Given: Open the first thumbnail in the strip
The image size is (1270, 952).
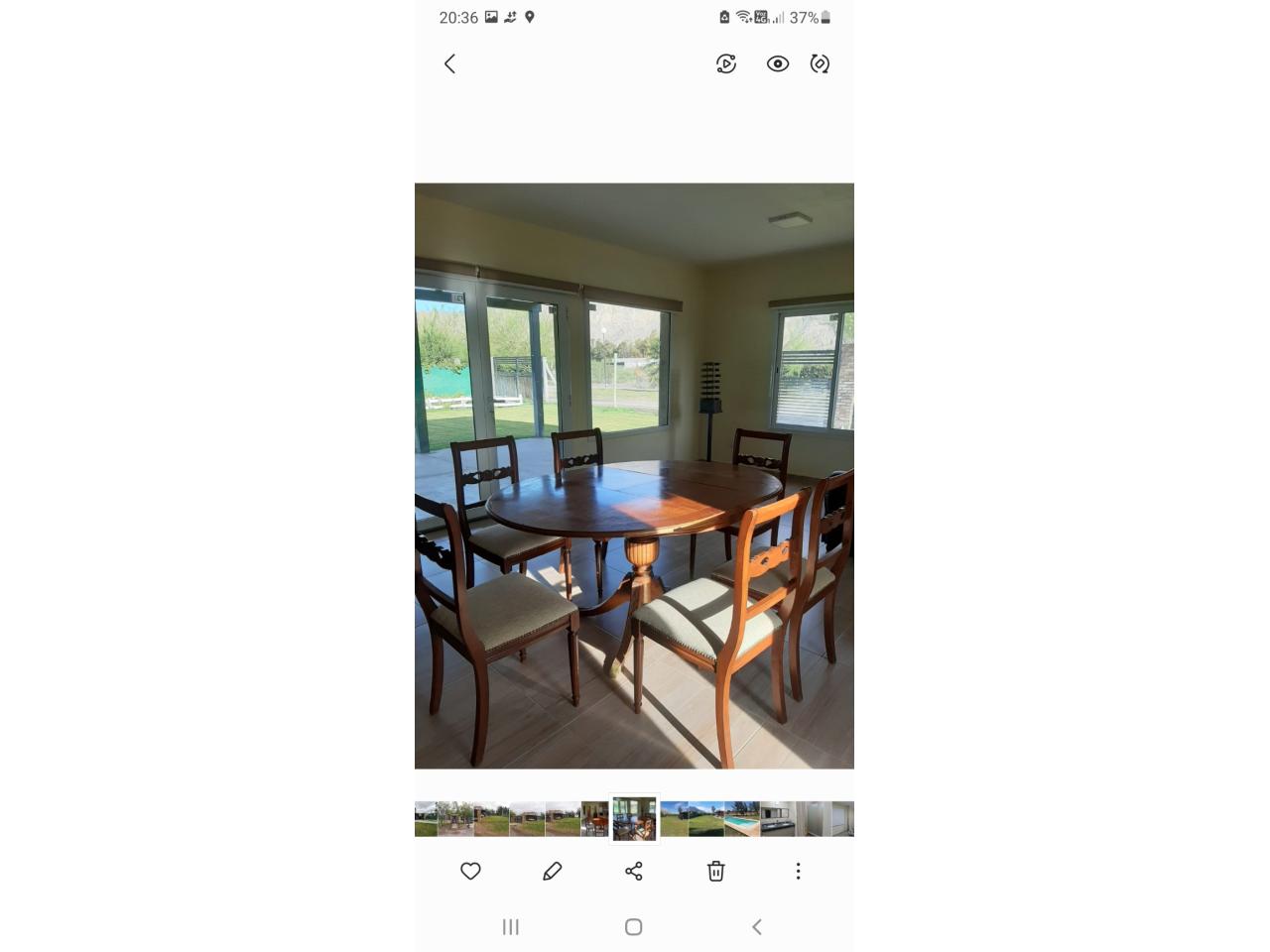Looking at the screenshot, I should (426, 819).
